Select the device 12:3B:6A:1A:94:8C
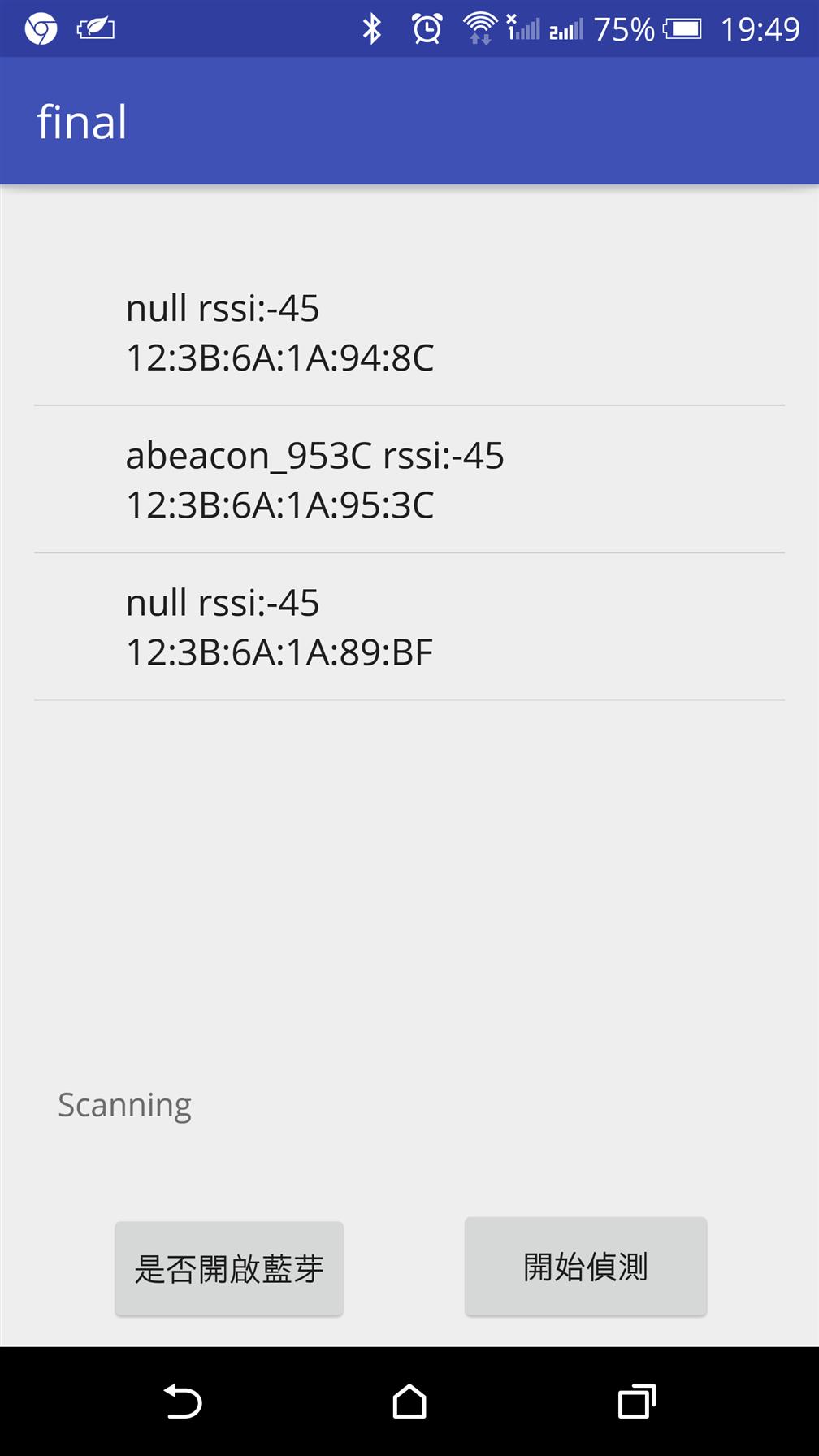This screenshot has width=819, height=1456. point(409,332)
